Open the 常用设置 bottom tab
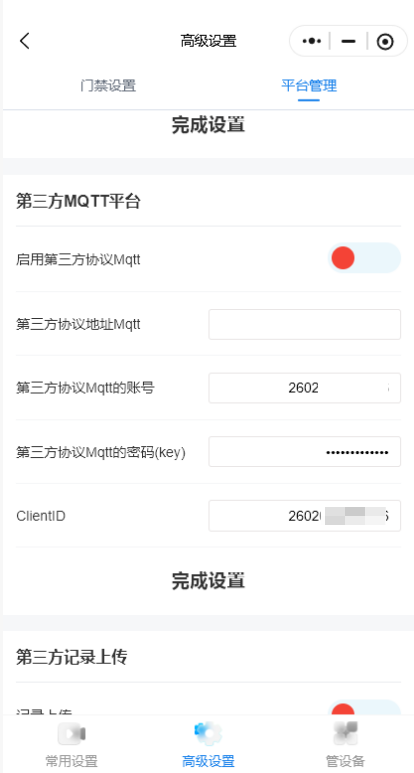414x773 pixels. [71, 744]
